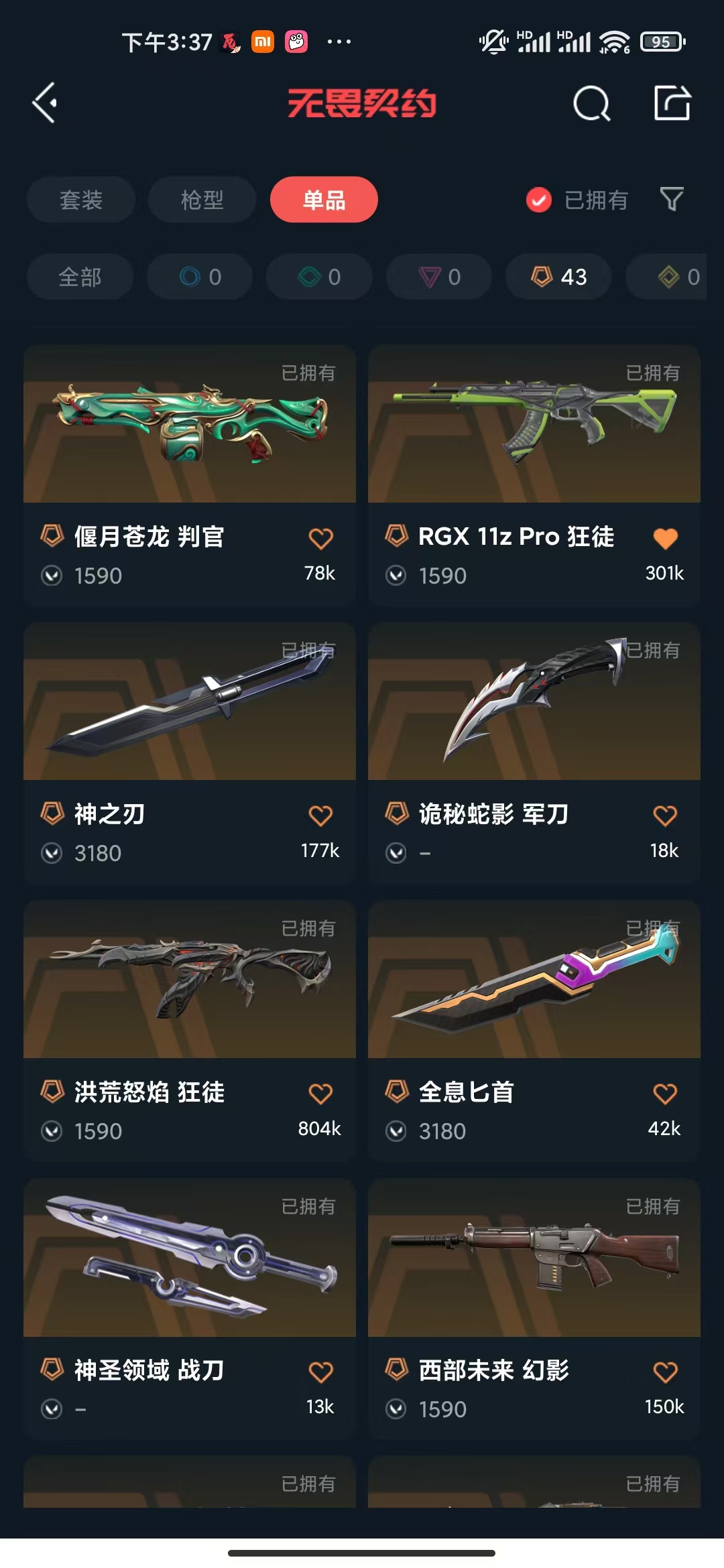
Task: Open the 偃月苍龙 判官 skin card
Action: point(190,476)
